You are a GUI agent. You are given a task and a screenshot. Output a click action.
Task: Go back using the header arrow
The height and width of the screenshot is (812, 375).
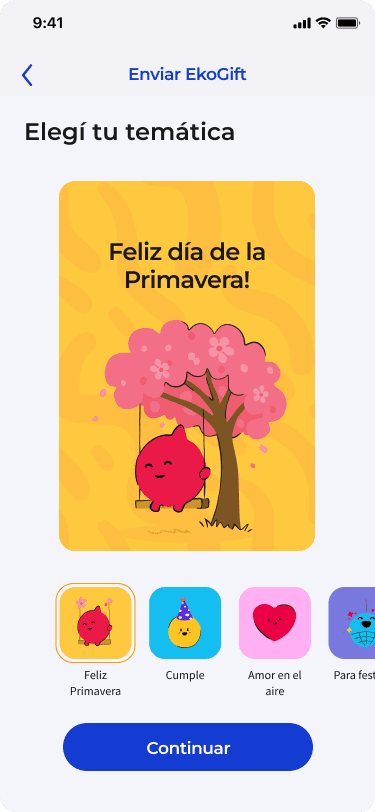click(x=27, y=75)
